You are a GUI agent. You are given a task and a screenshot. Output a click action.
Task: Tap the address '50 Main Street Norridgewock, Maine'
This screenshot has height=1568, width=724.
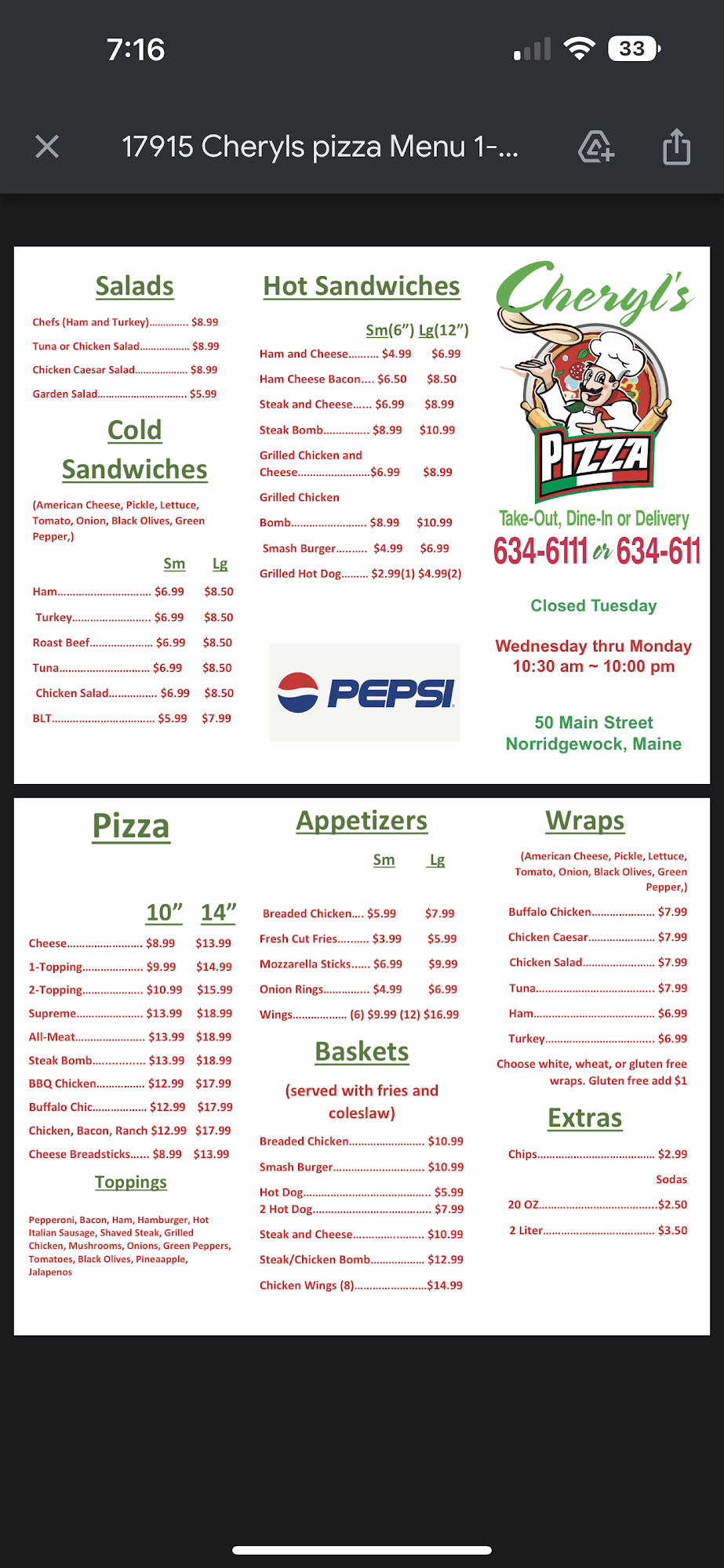pos(592,733)
